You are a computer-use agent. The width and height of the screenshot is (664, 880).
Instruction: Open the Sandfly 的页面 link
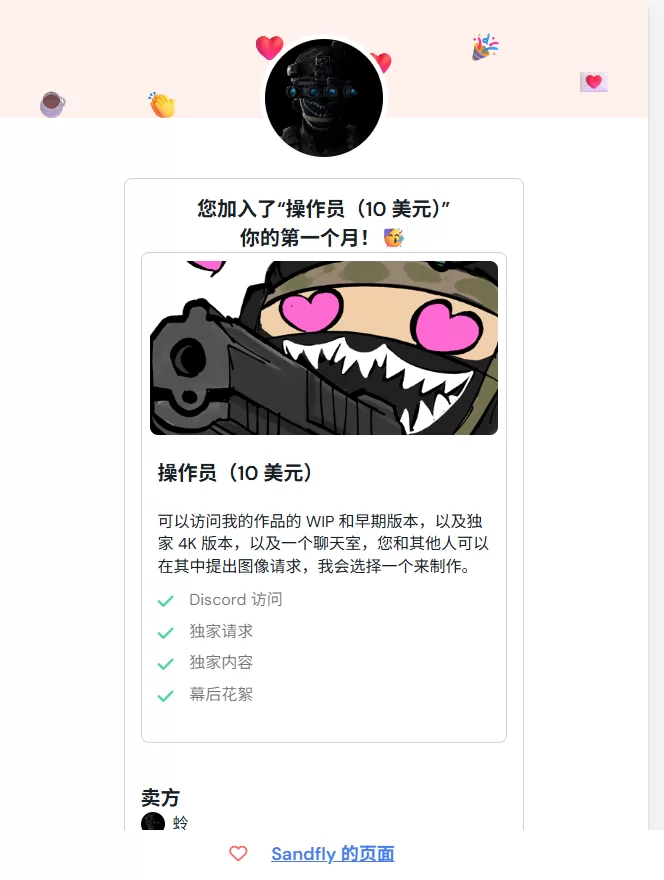[332, 854]
